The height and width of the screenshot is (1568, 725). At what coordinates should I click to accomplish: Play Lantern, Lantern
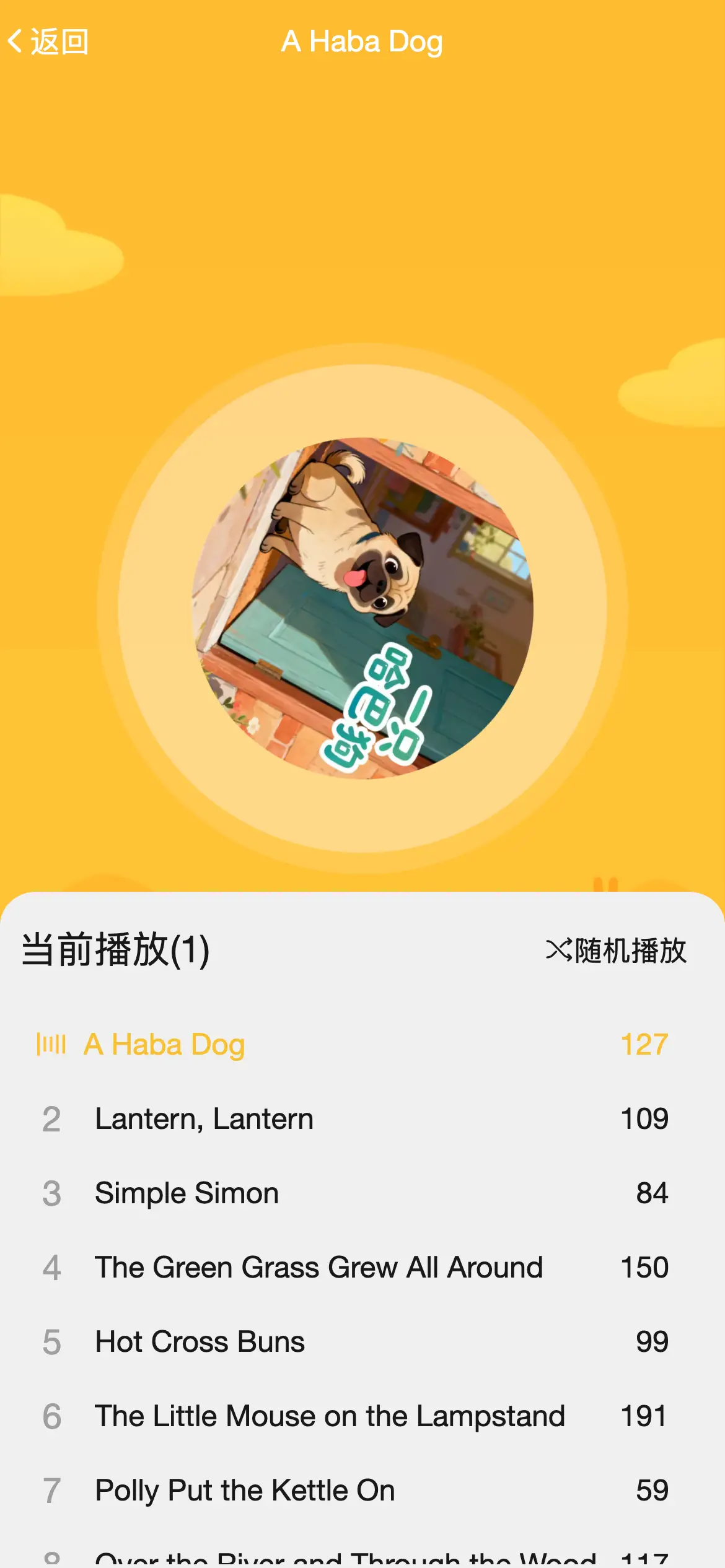coord(204,1119)
